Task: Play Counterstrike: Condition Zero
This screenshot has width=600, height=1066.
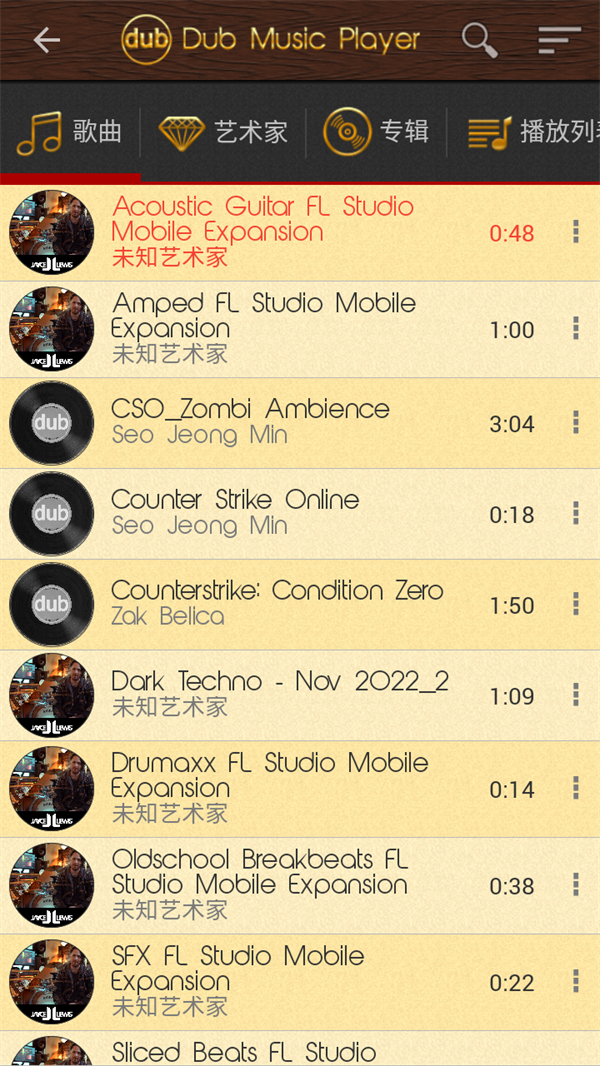Action: point(277,603)
